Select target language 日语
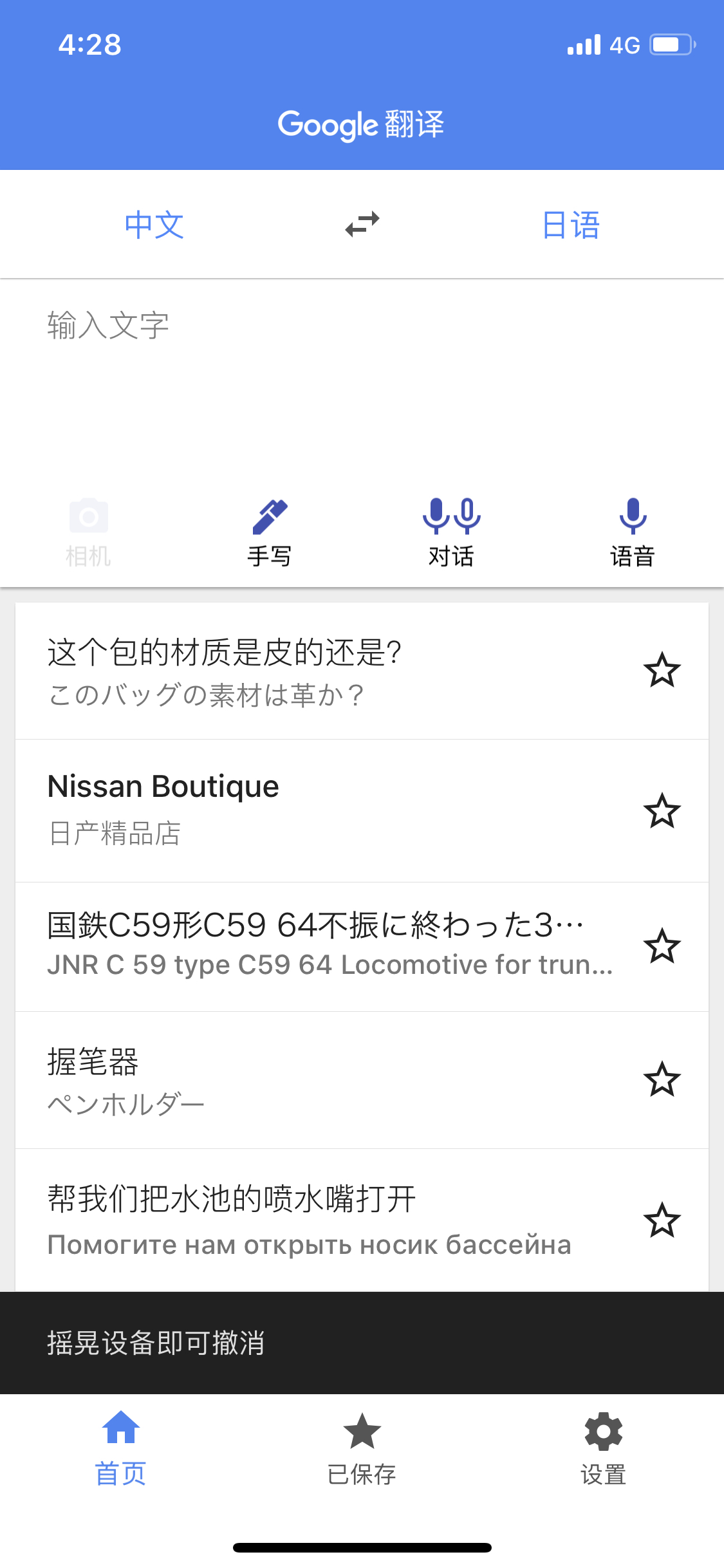724x1568 pixels. pyautogui.click(x=571, y=225)
